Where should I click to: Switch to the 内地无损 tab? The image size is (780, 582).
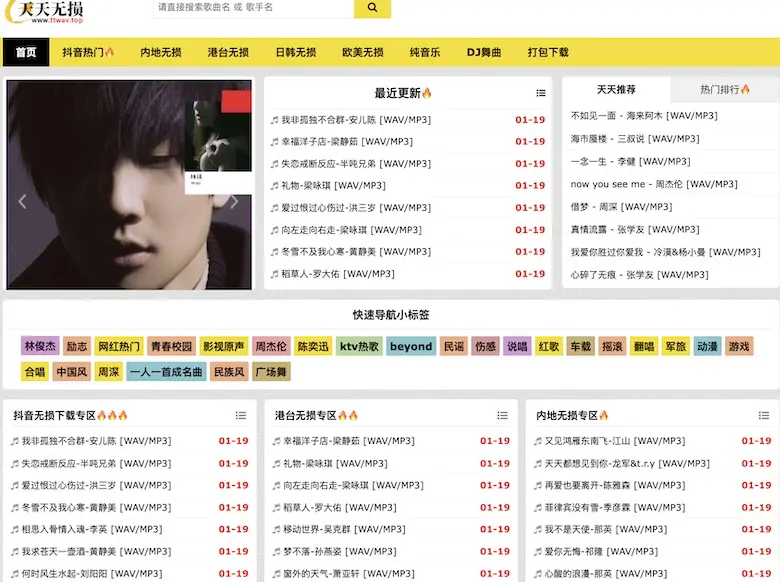click(161, 53)
